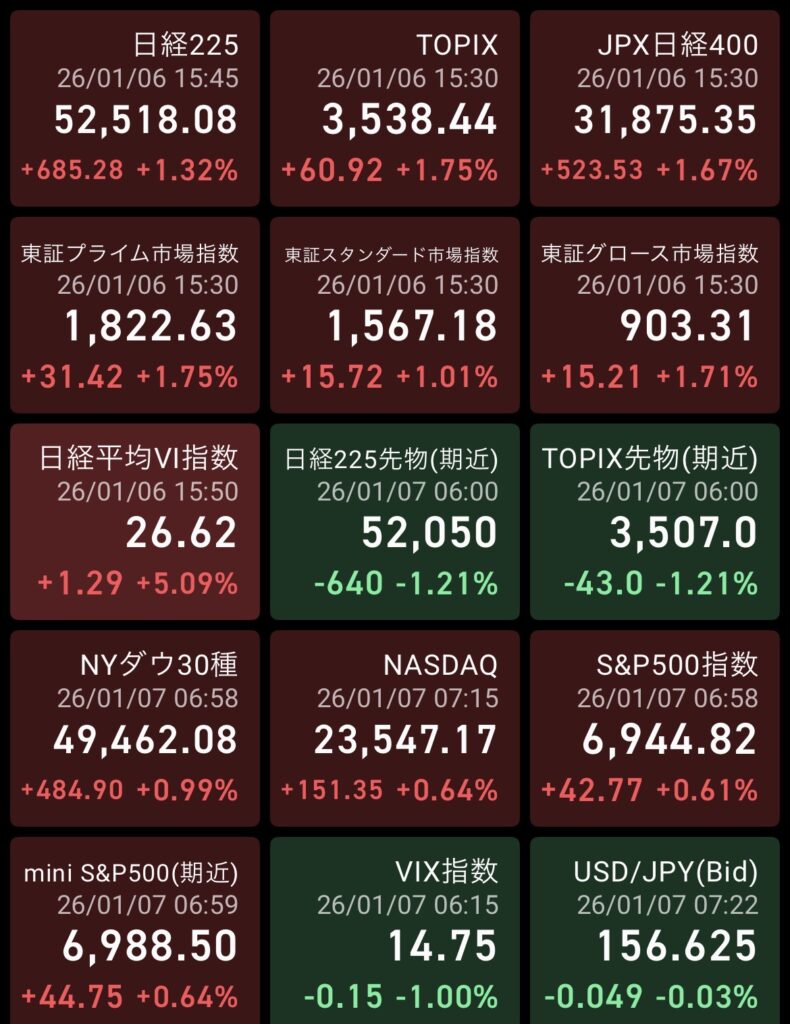
Task: Open the NASDAQ index card
Action: click(394, 727)
